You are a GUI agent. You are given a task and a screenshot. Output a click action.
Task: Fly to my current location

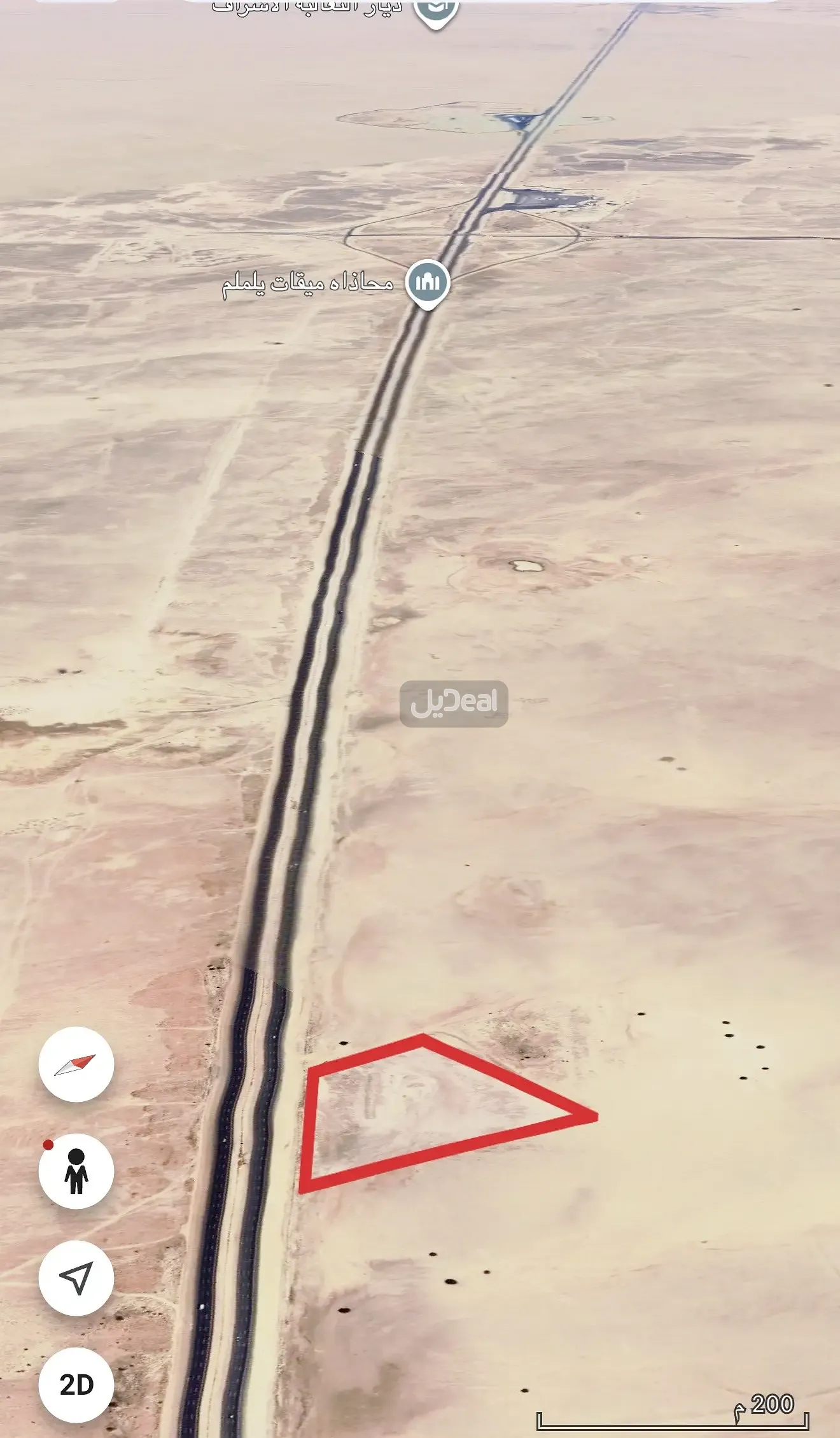click(x=76, y=1278)
